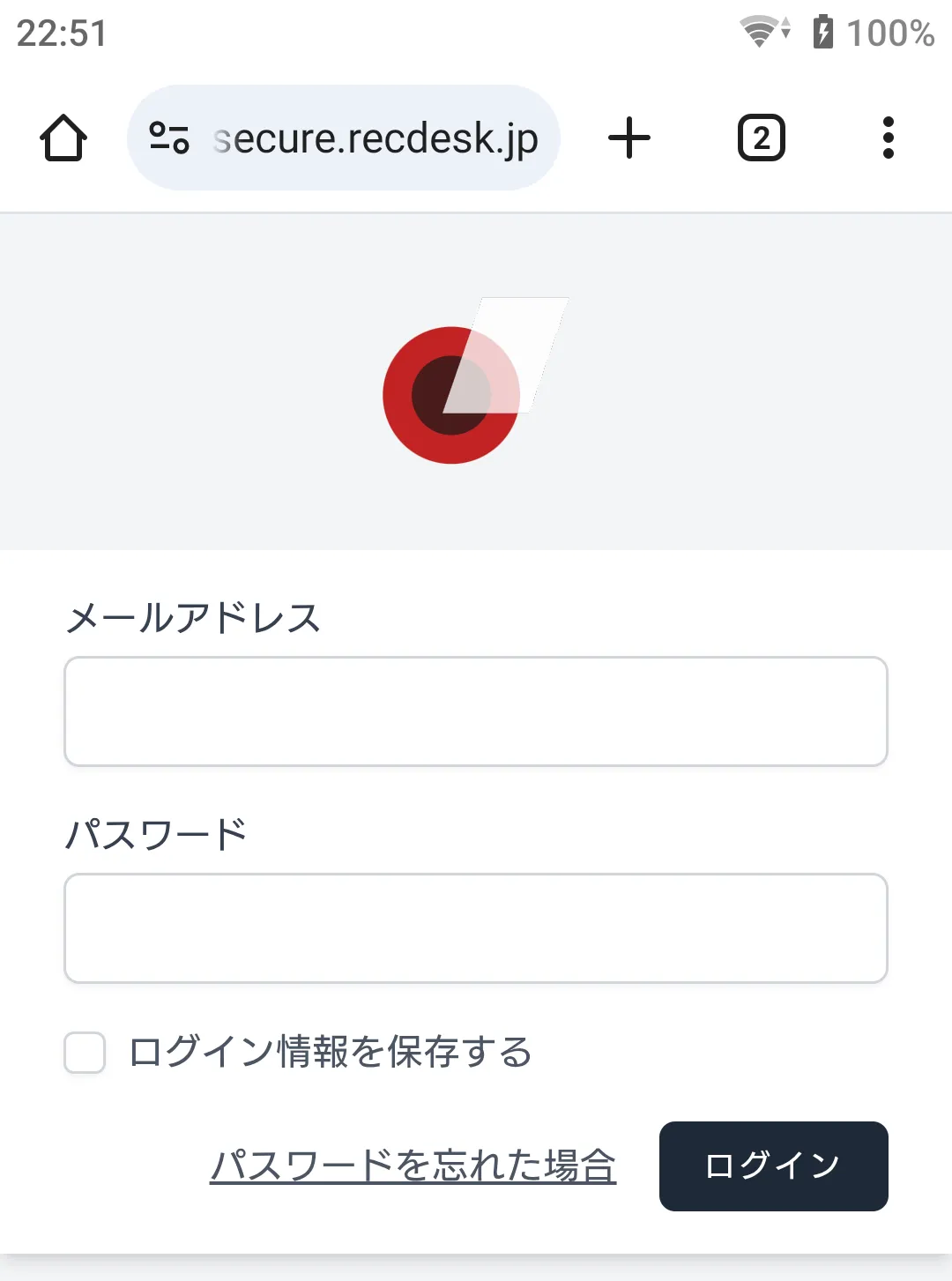Image resolution: width=952 pixels, height=1281 pixels.
Task: Open site settings icon in address bar
Action: click(x=169, y=138)
